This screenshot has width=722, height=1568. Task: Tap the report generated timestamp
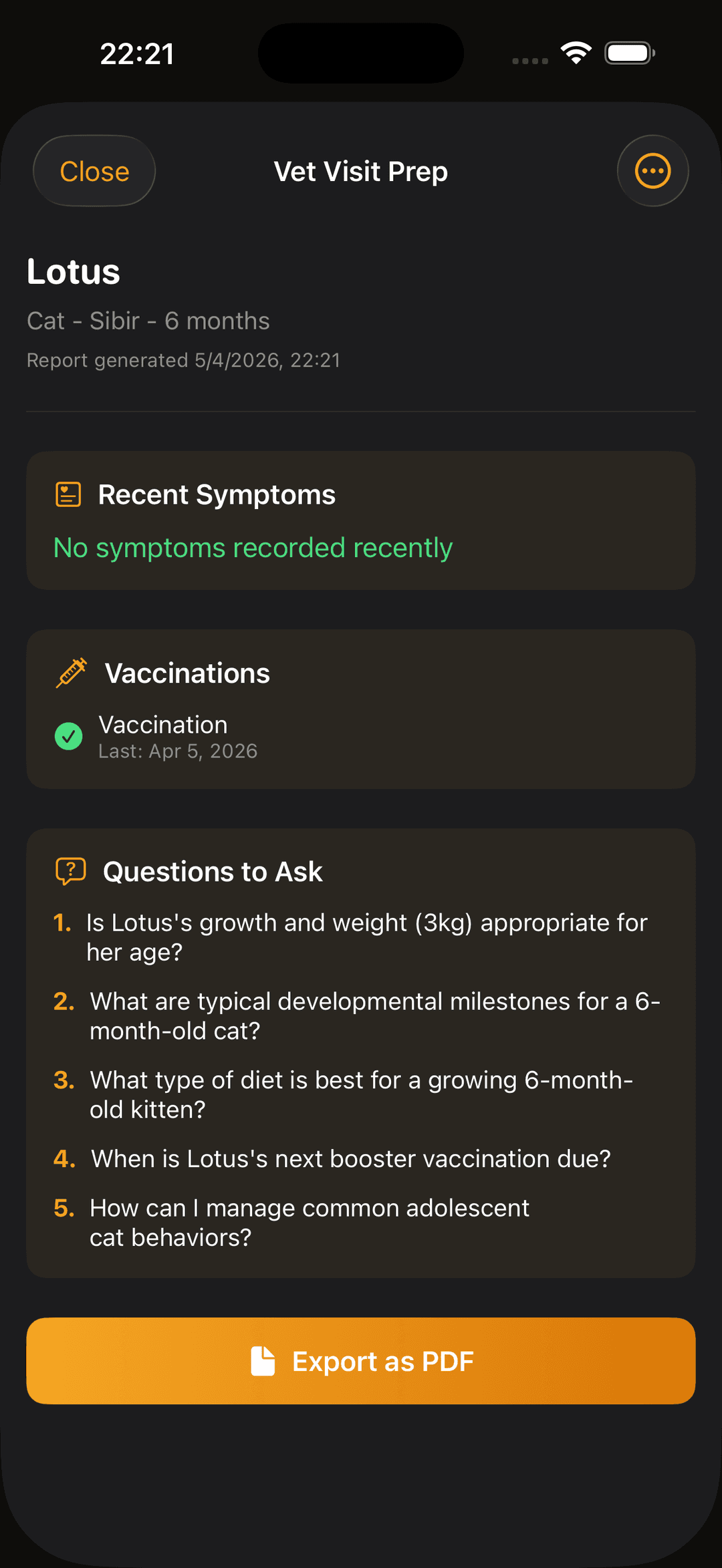(x=183, y=360)
